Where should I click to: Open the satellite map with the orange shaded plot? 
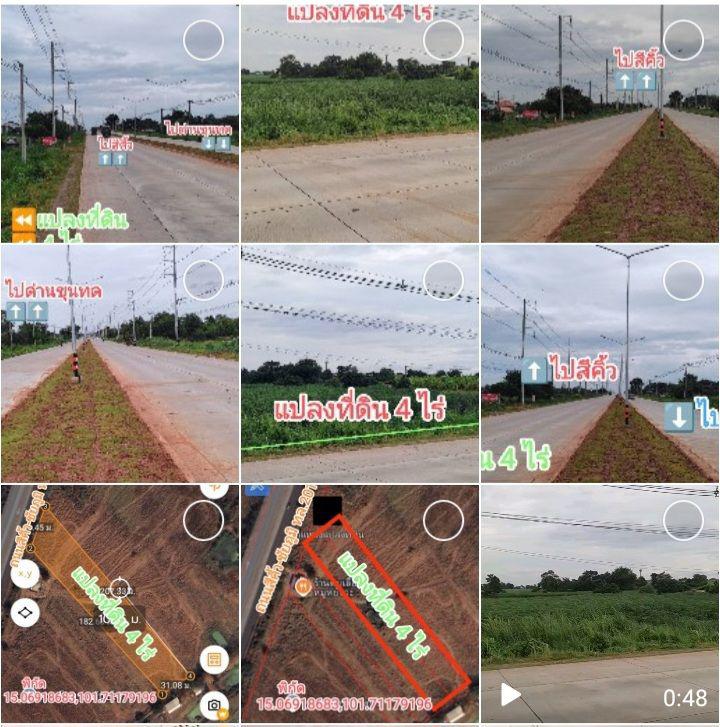click(120, 604)
